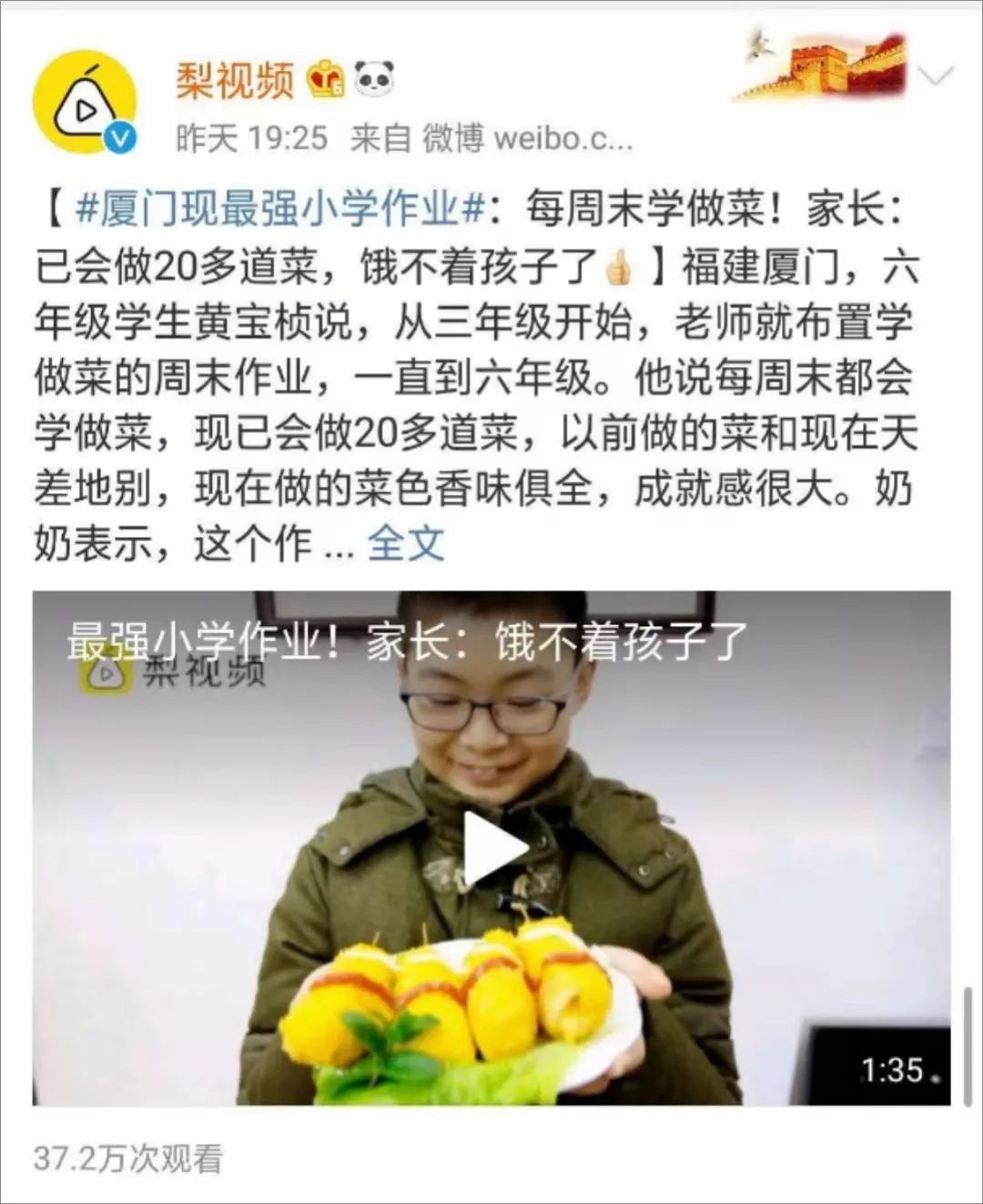The width and height of the screenshot is (983, 1204).
Task: Expand the post options chevron
Action: 936,76
